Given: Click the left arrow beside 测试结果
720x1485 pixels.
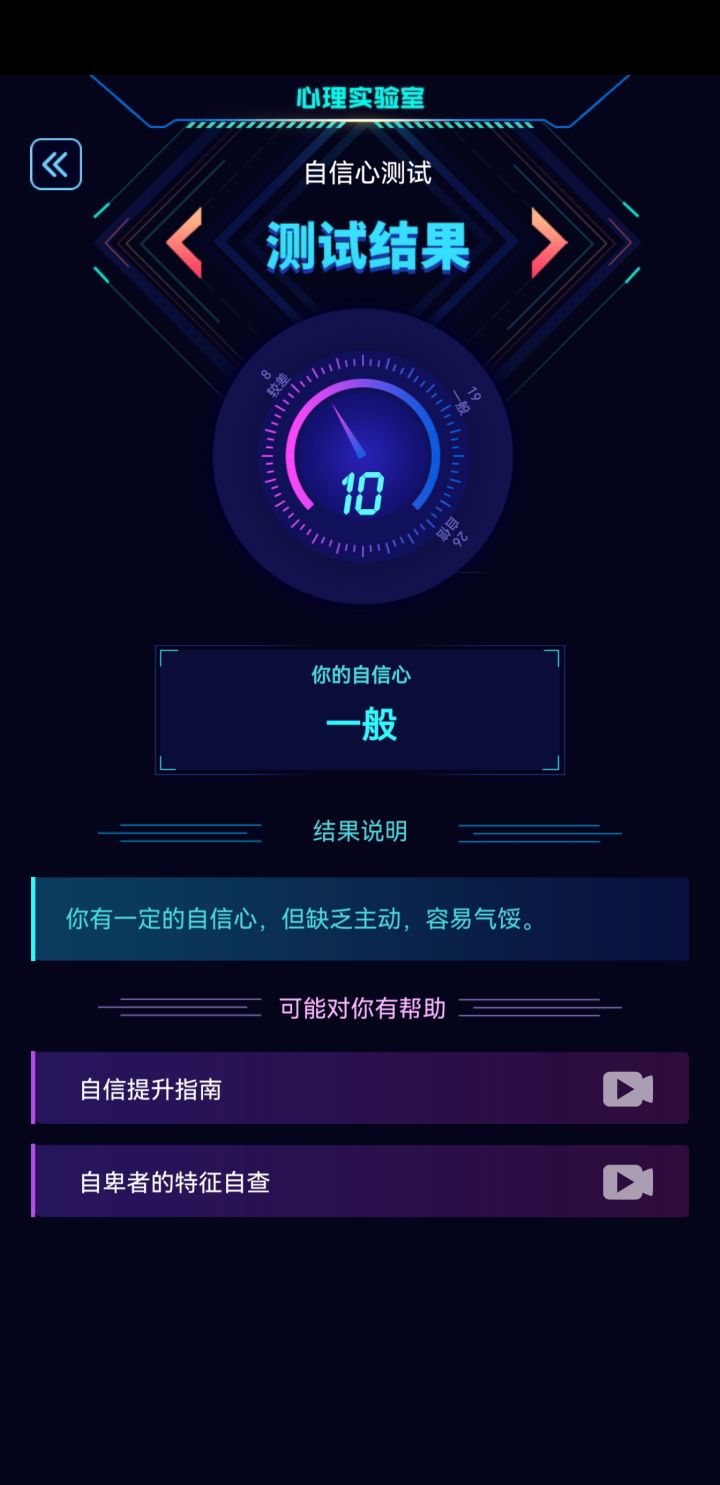Looking at the screenshot, I should [185, 243].
